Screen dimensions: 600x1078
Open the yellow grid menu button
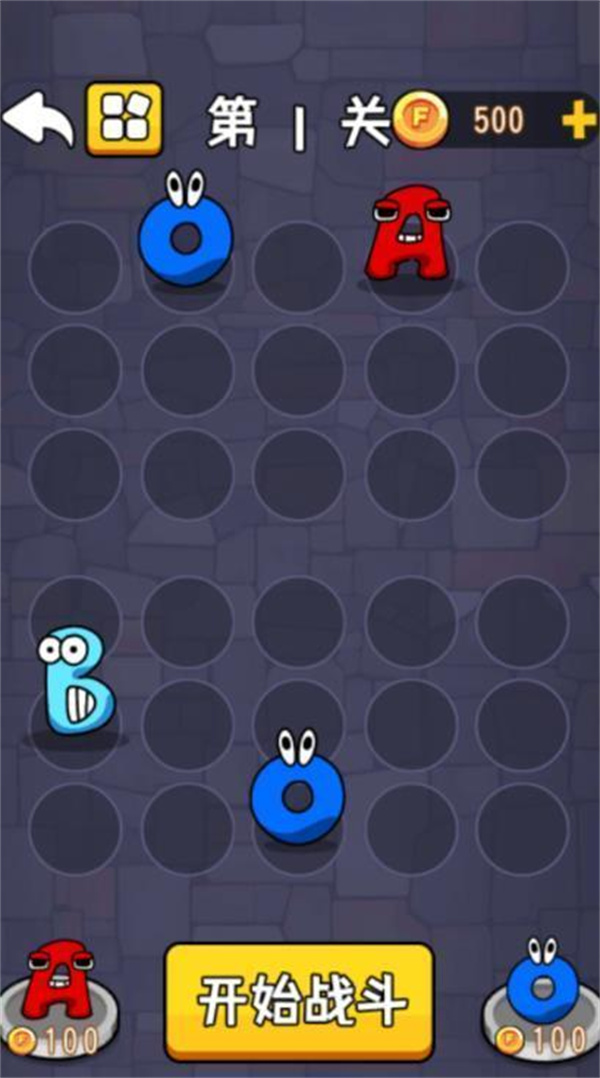pos(124,119)
